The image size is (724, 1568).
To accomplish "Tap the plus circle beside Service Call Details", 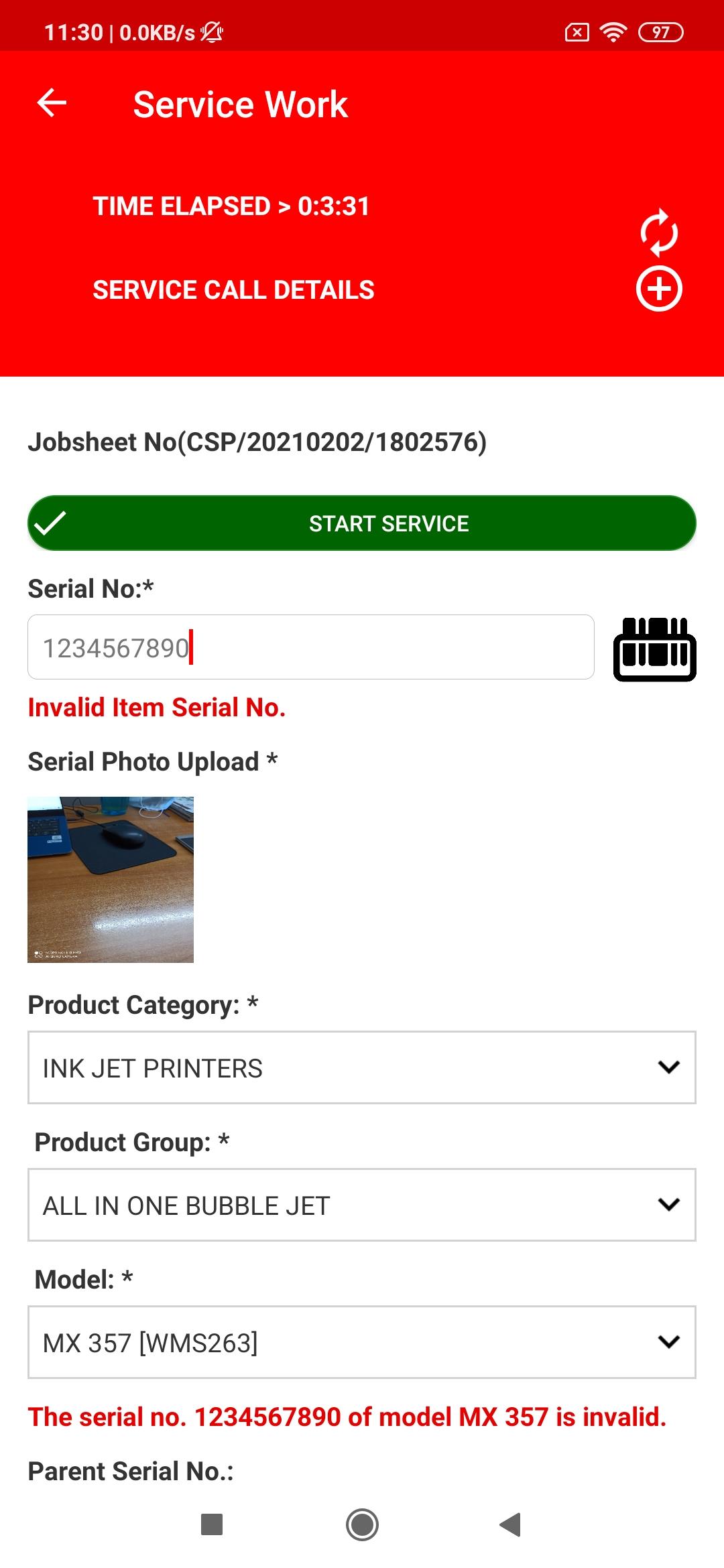I will pos(659,289).
